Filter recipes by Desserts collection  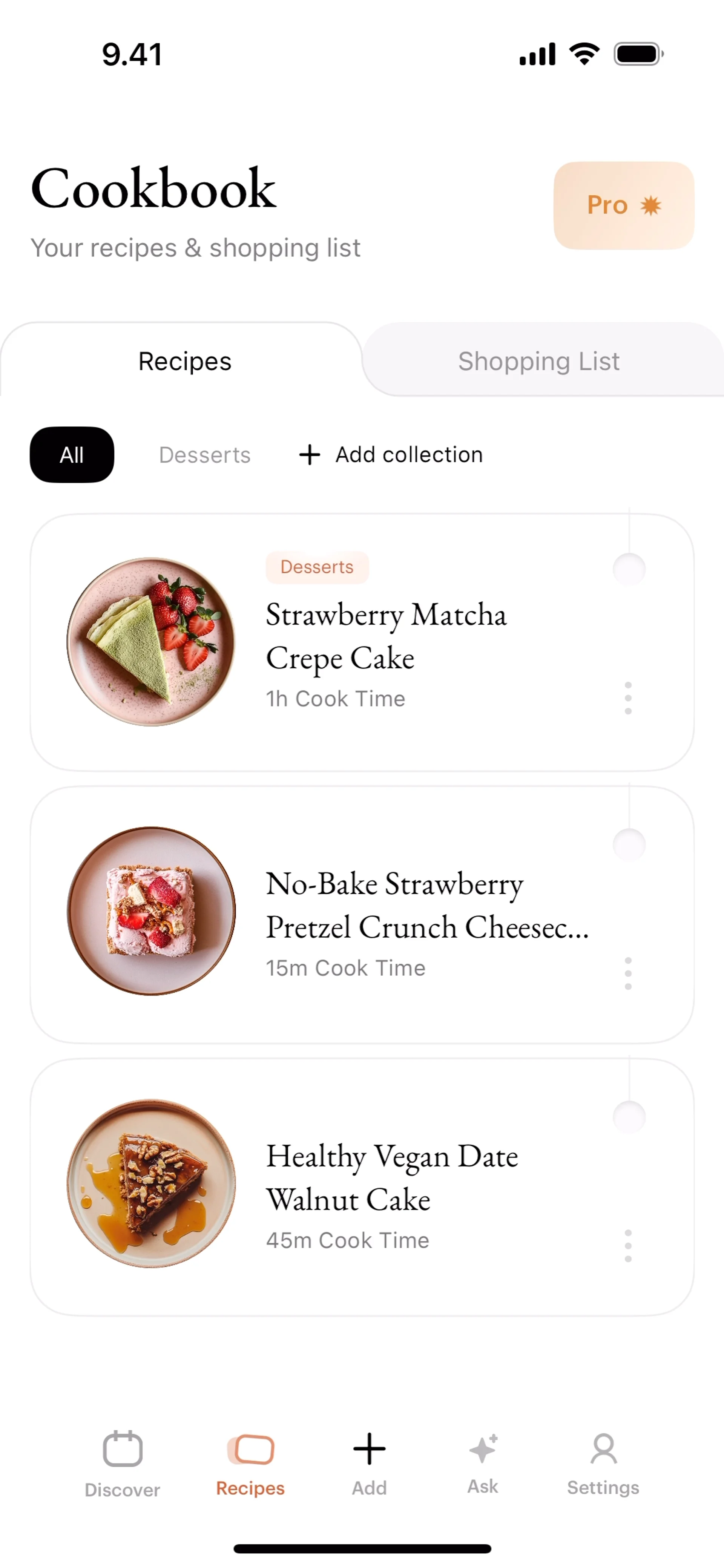(x=205, y=455)
